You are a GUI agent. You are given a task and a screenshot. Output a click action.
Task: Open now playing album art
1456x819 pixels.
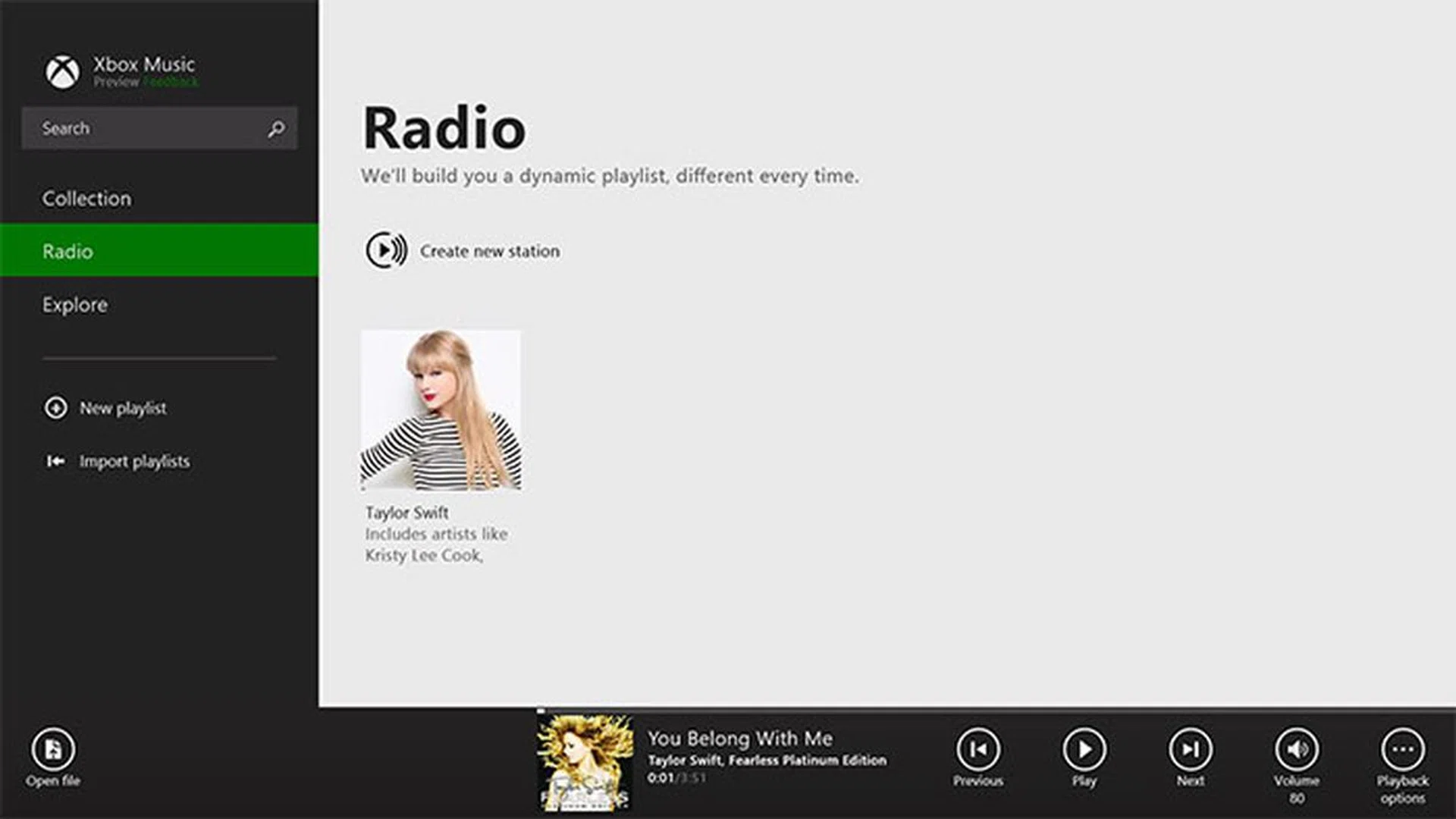point(585,763)
